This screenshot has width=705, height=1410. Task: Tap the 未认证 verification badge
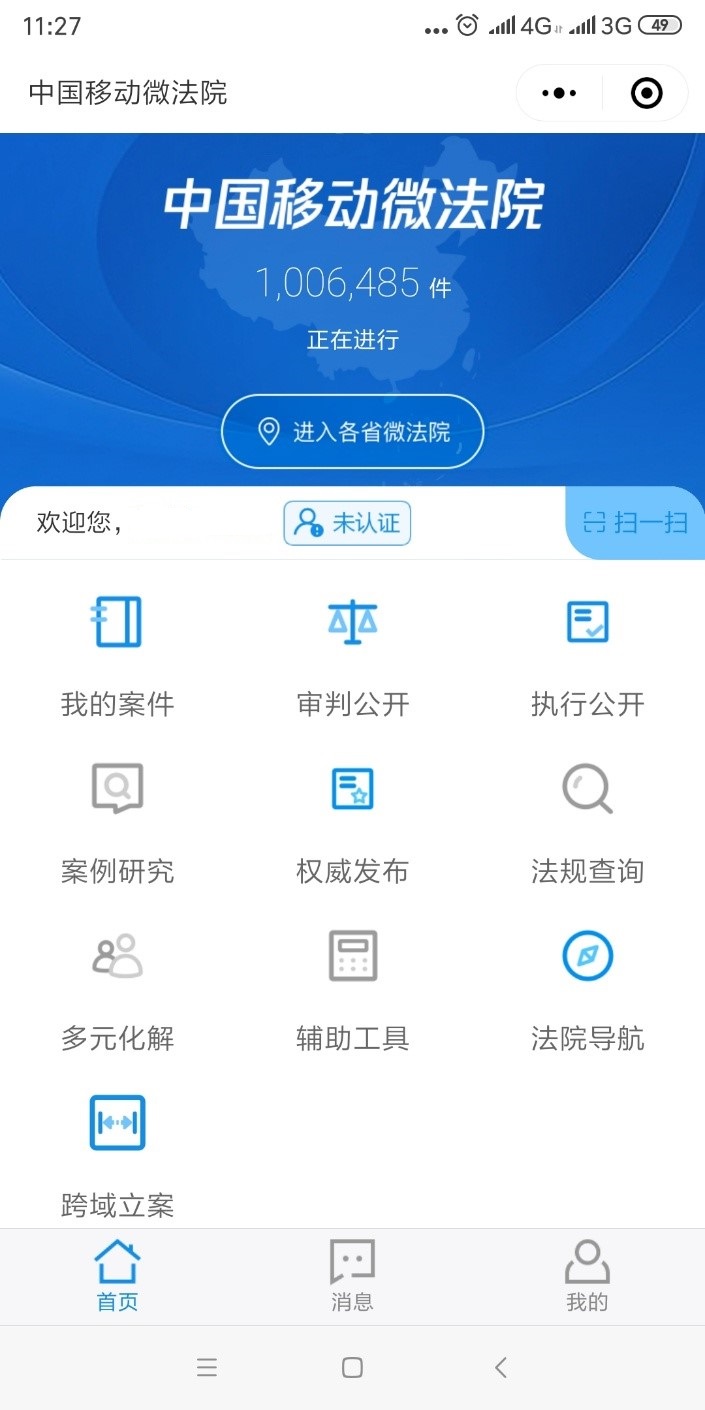347,523
